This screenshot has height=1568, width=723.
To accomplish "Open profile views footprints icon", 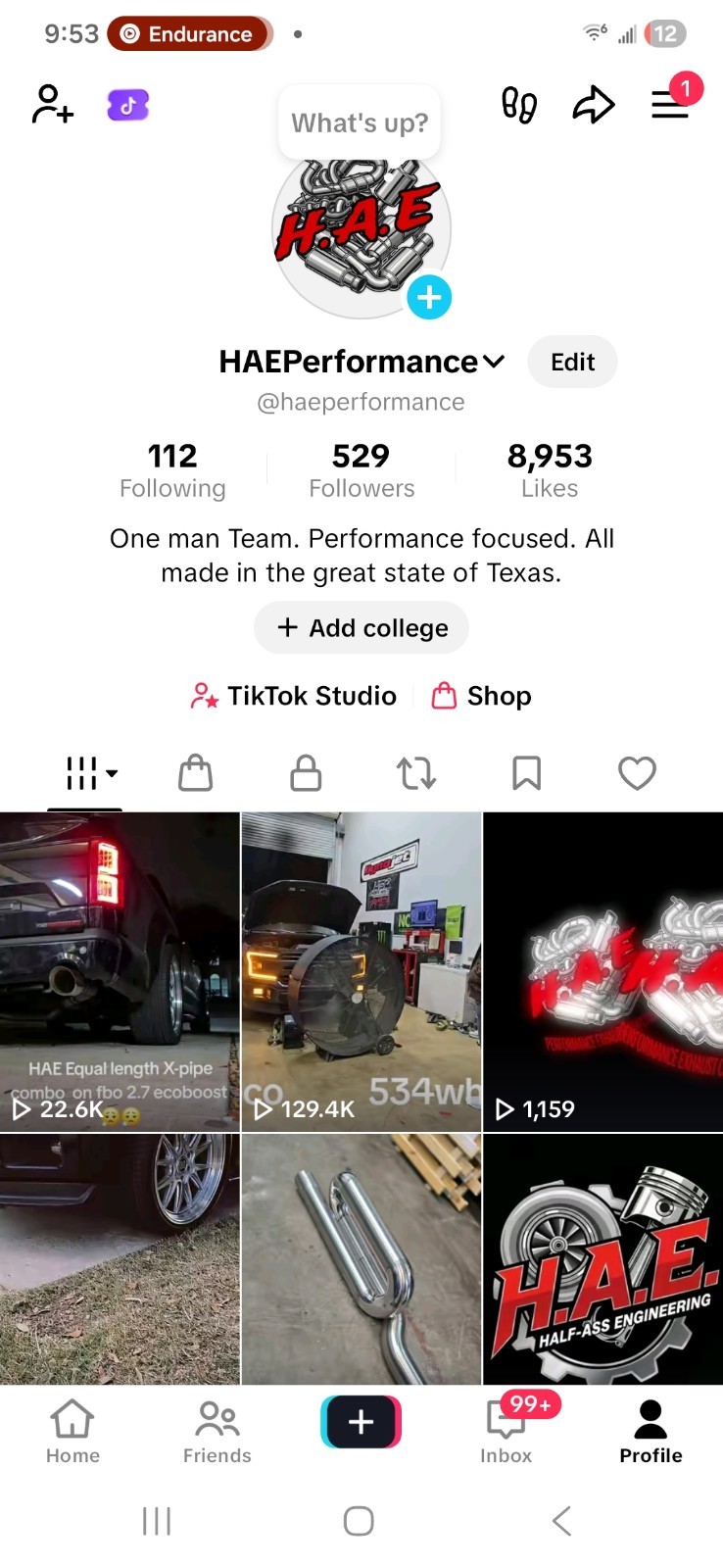I will (518, 104).
